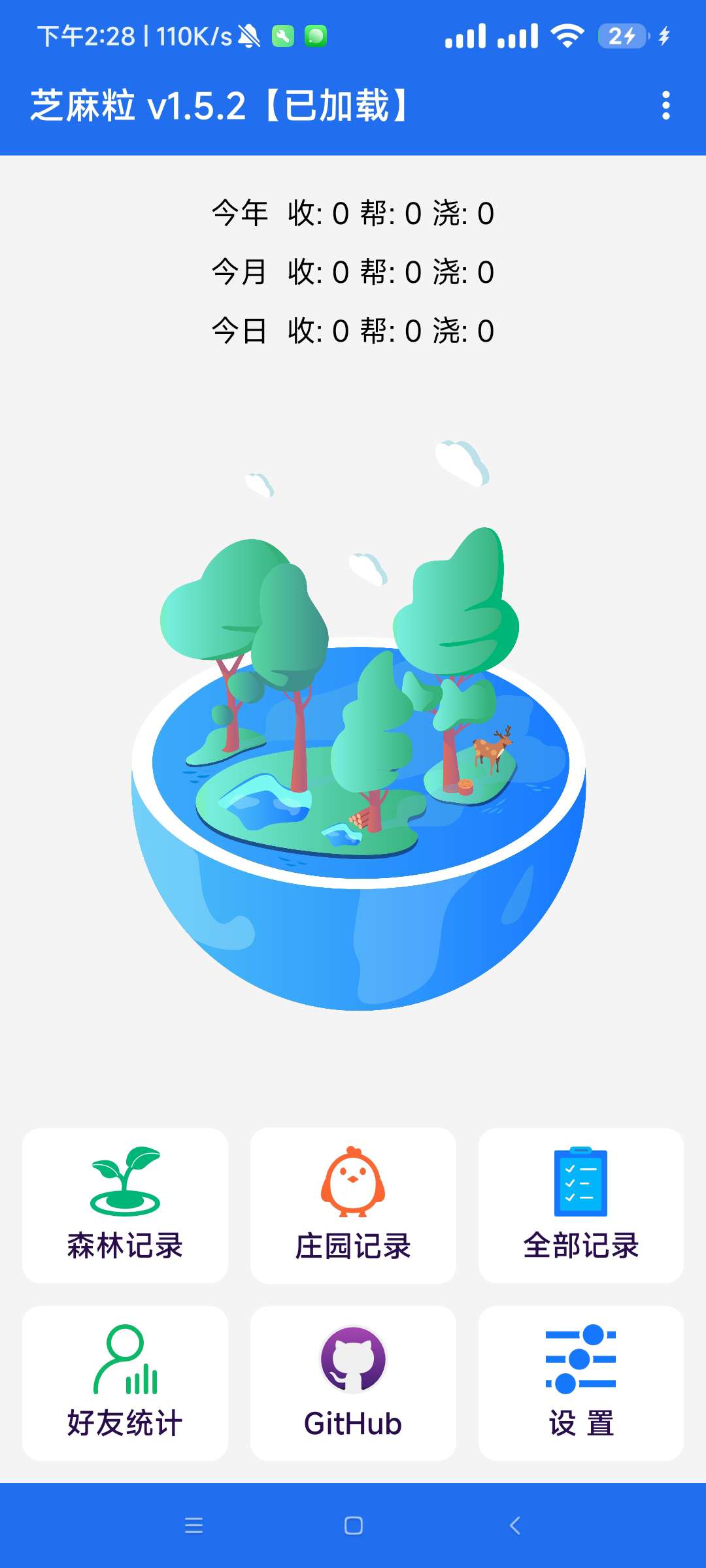Tap the system back button
The image size is (706, 1568).
(515, 1526)
